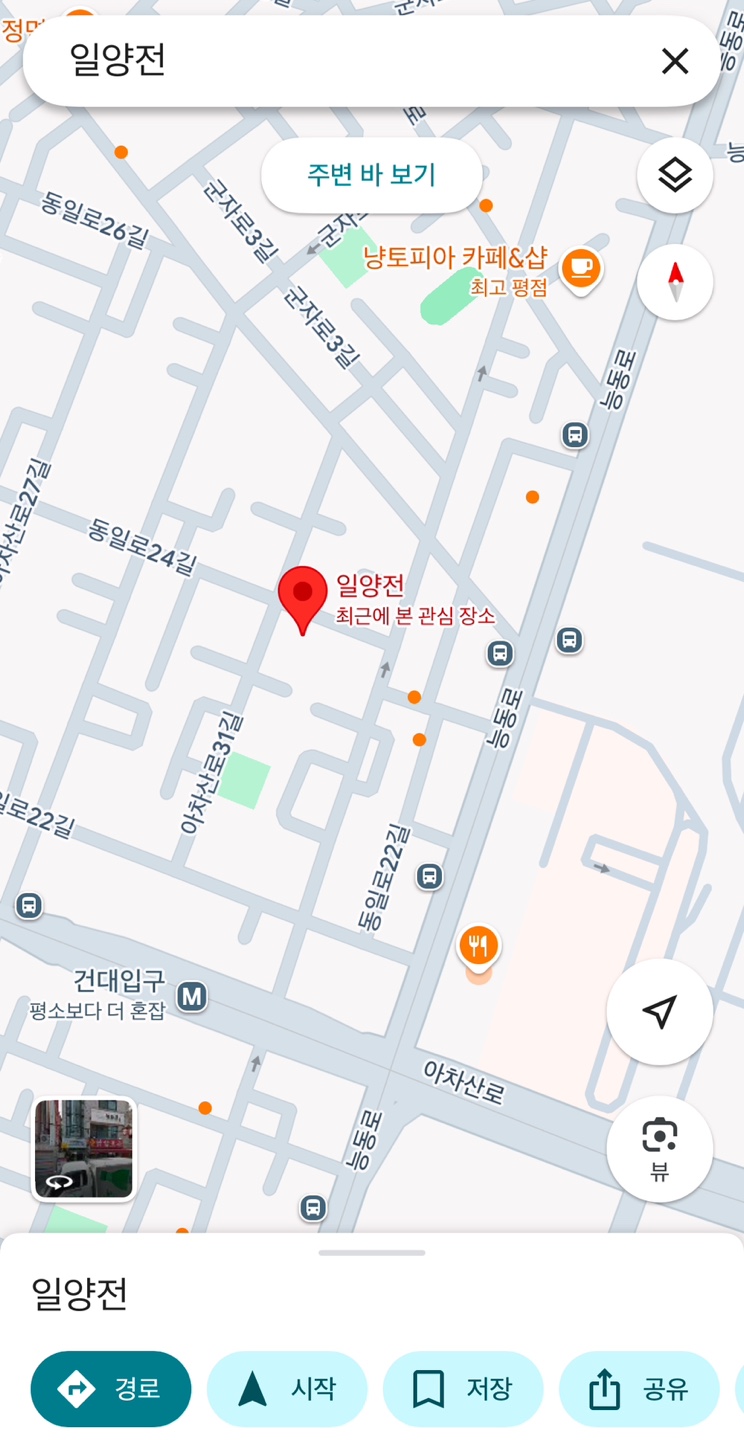Screen dimensions: 744x1440
Task: Start navigation with the 시작 button
Action: tap(287, 1388)
